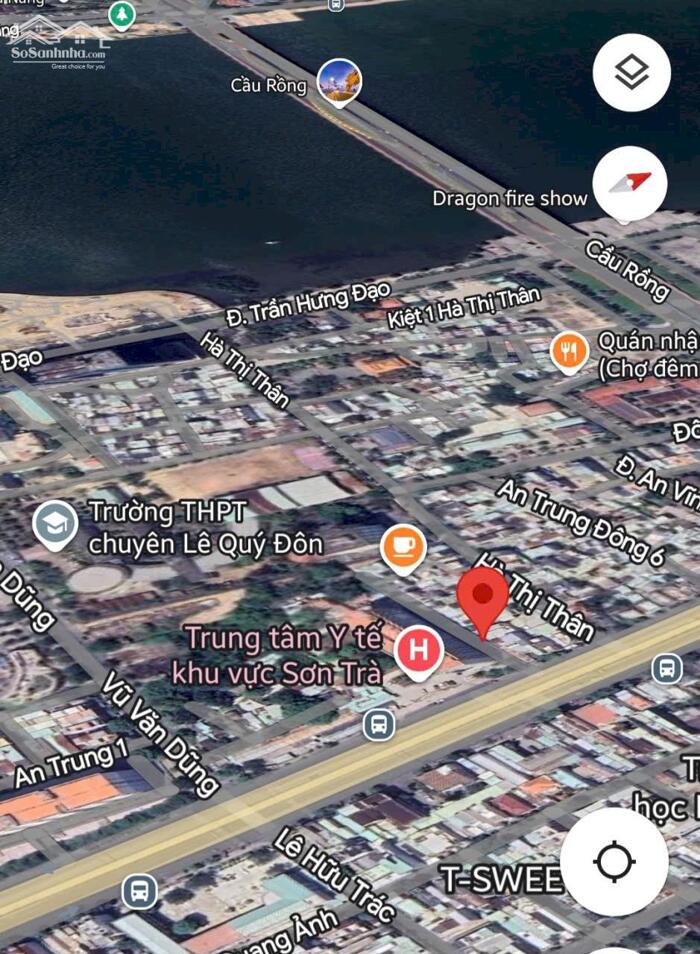Tap the compass to reset orientation
700x954 pixels.
tap(630, 184)
